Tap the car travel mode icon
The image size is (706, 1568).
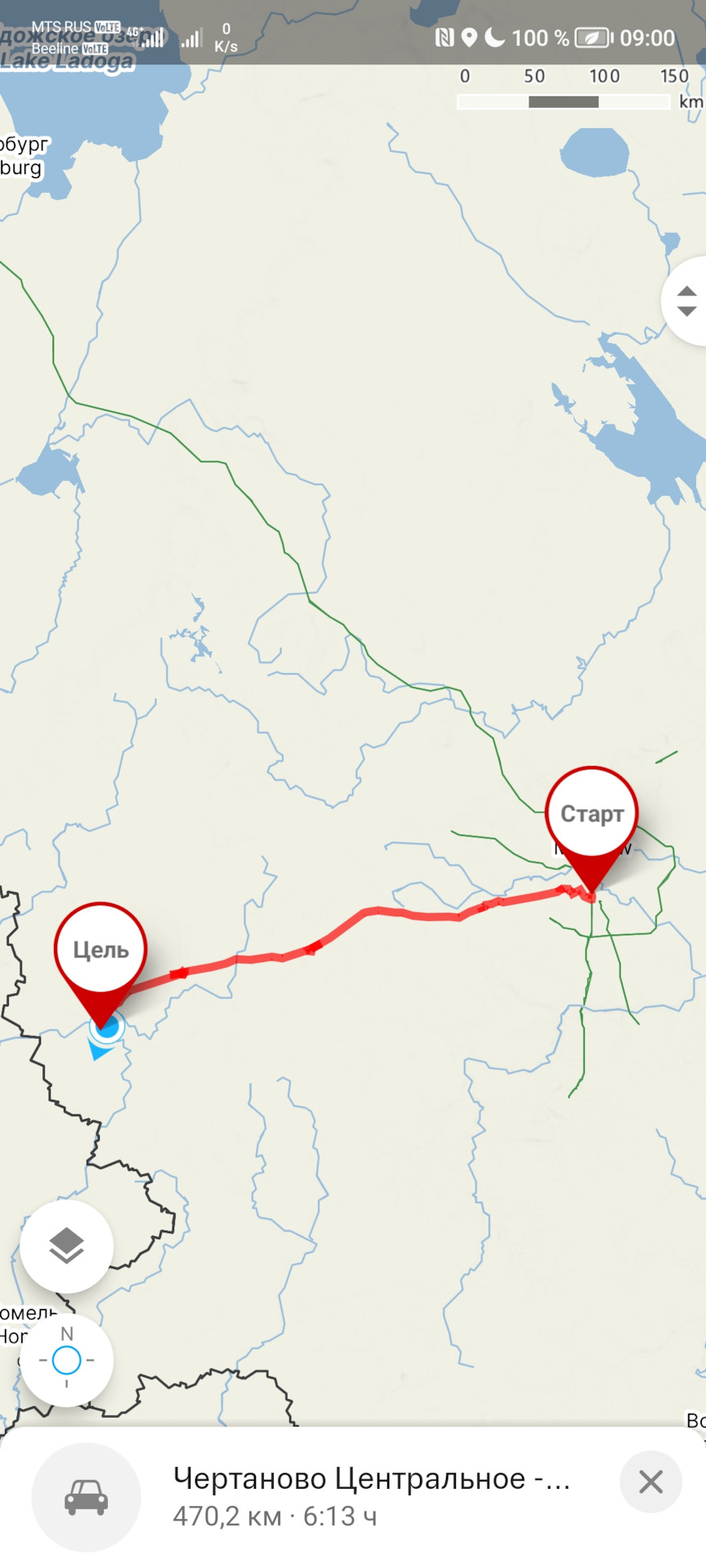point(86,1496)
